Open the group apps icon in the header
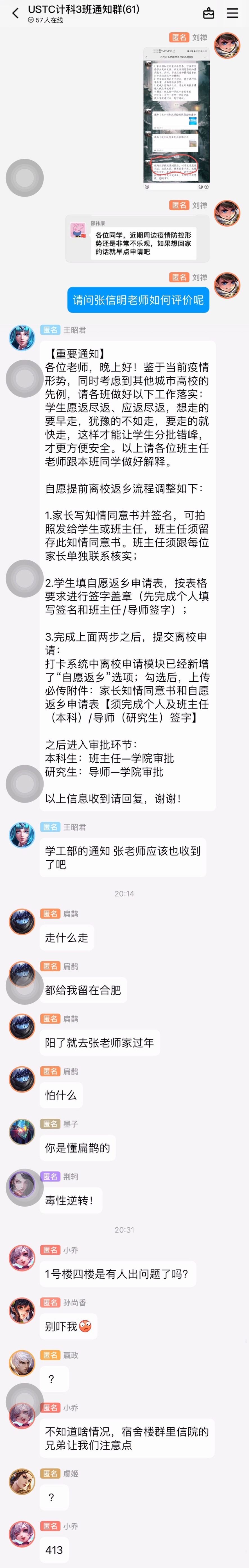 209,13
